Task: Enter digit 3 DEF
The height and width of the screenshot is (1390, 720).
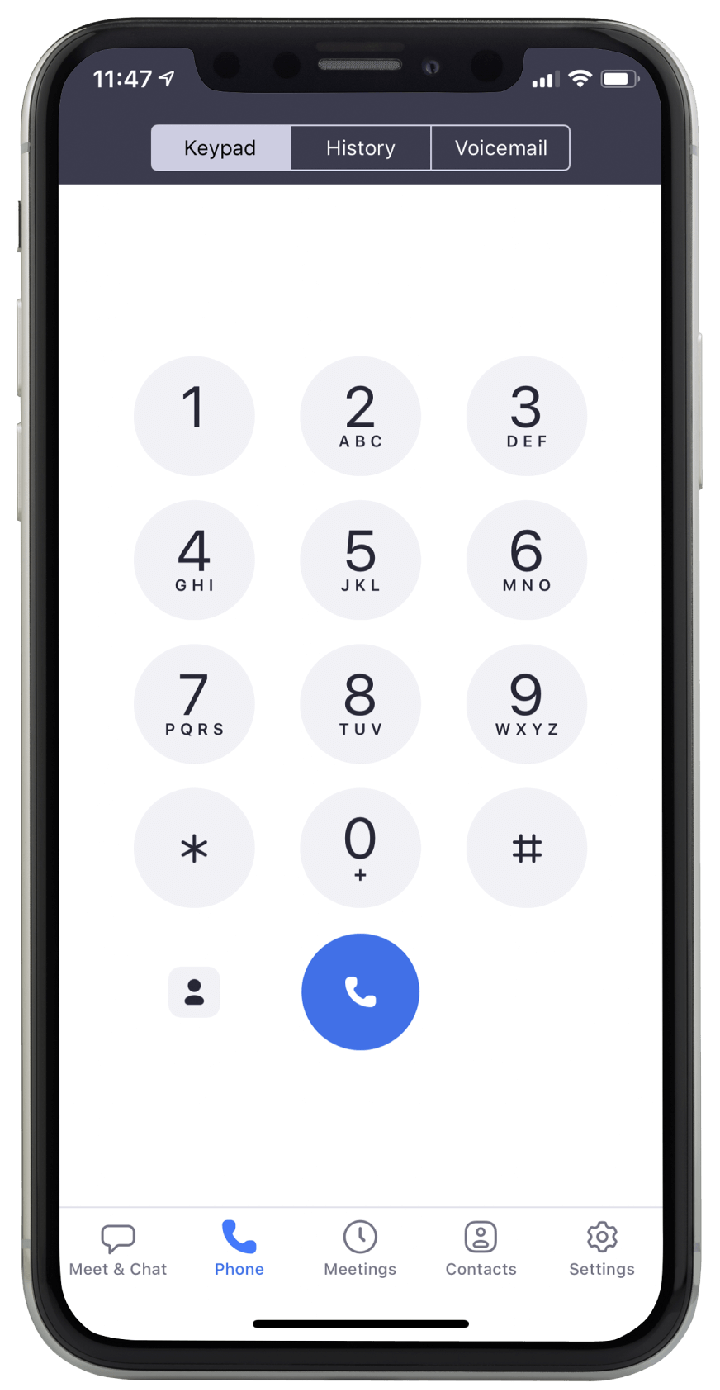Action: pos(526,416)
